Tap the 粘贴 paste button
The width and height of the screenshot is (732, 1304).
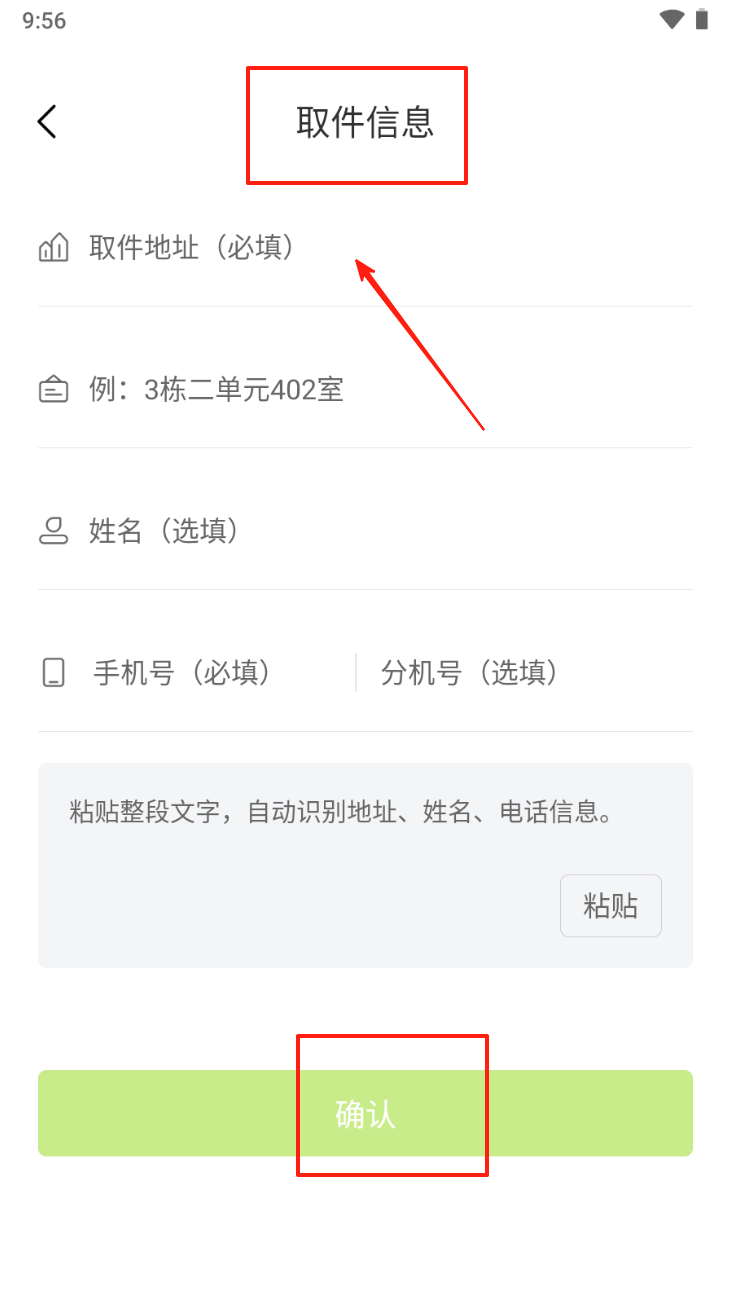coord(611,906)
